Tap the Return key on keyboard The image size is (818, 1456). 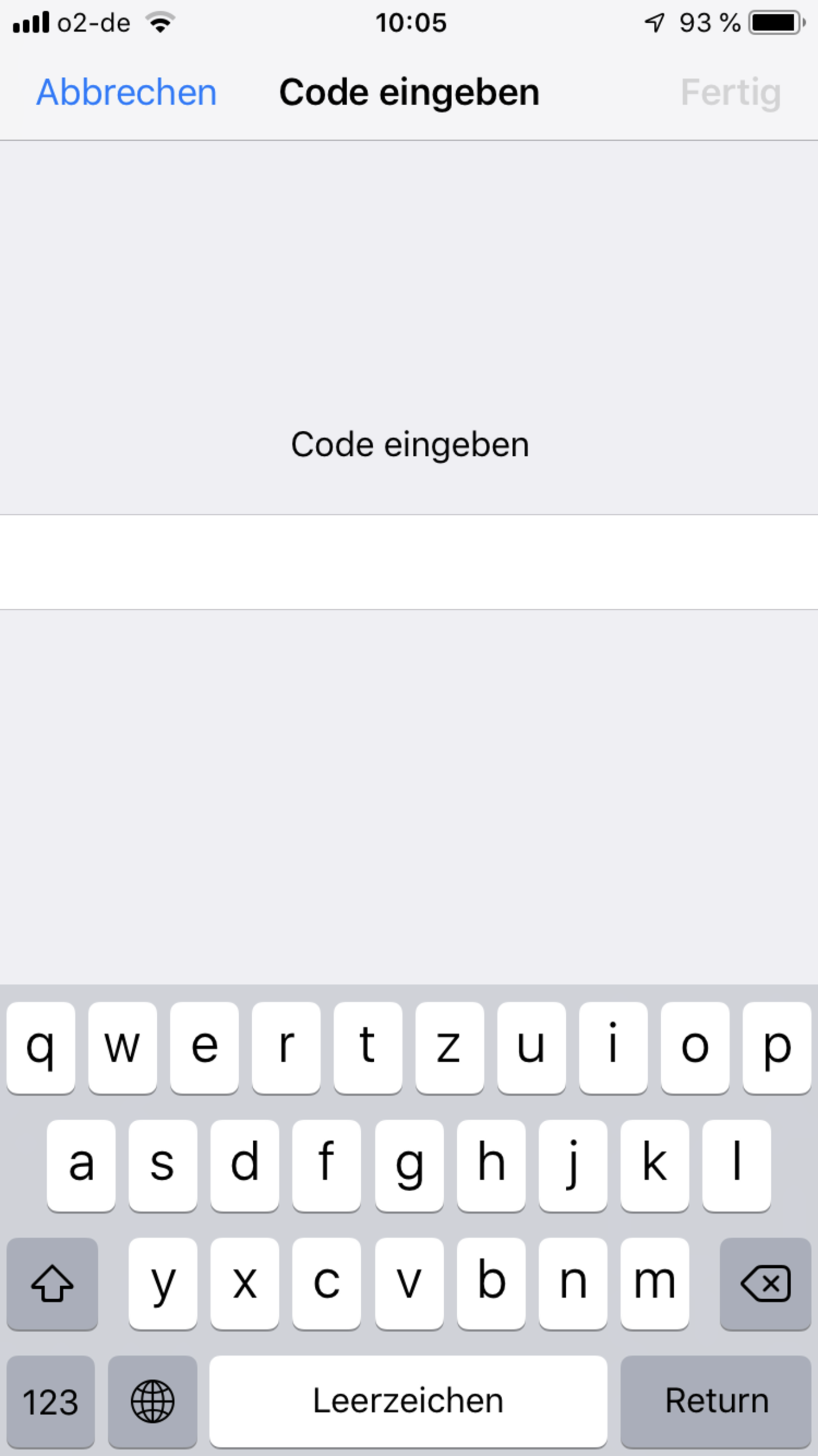[716, 1400]
